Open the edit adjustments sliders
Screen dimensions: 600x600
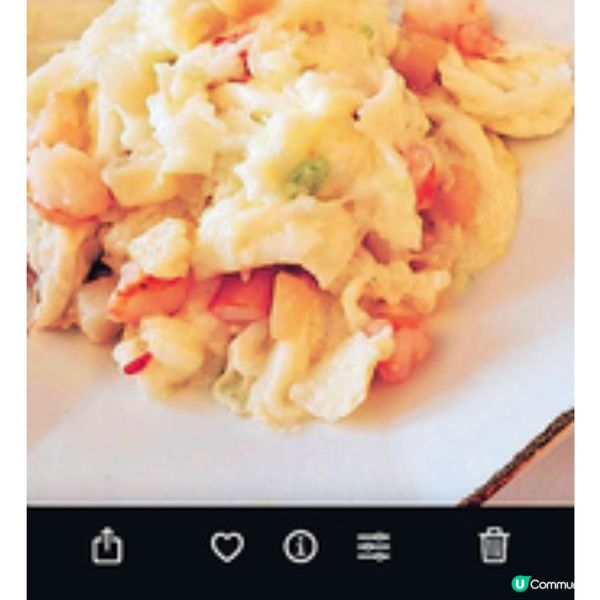(373, 546)
